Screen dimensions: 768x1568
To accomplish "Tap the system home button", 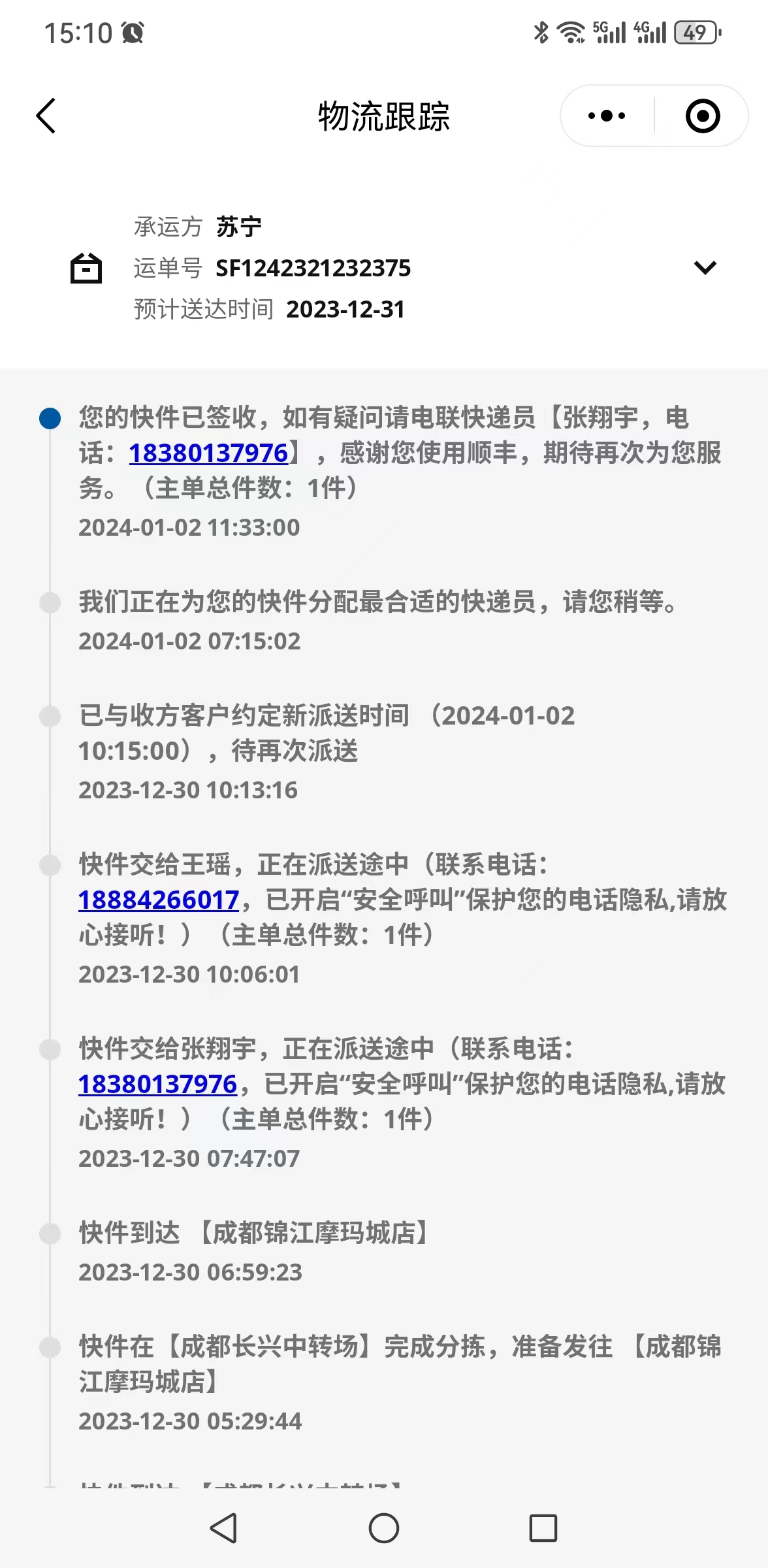I will 384,1528.
